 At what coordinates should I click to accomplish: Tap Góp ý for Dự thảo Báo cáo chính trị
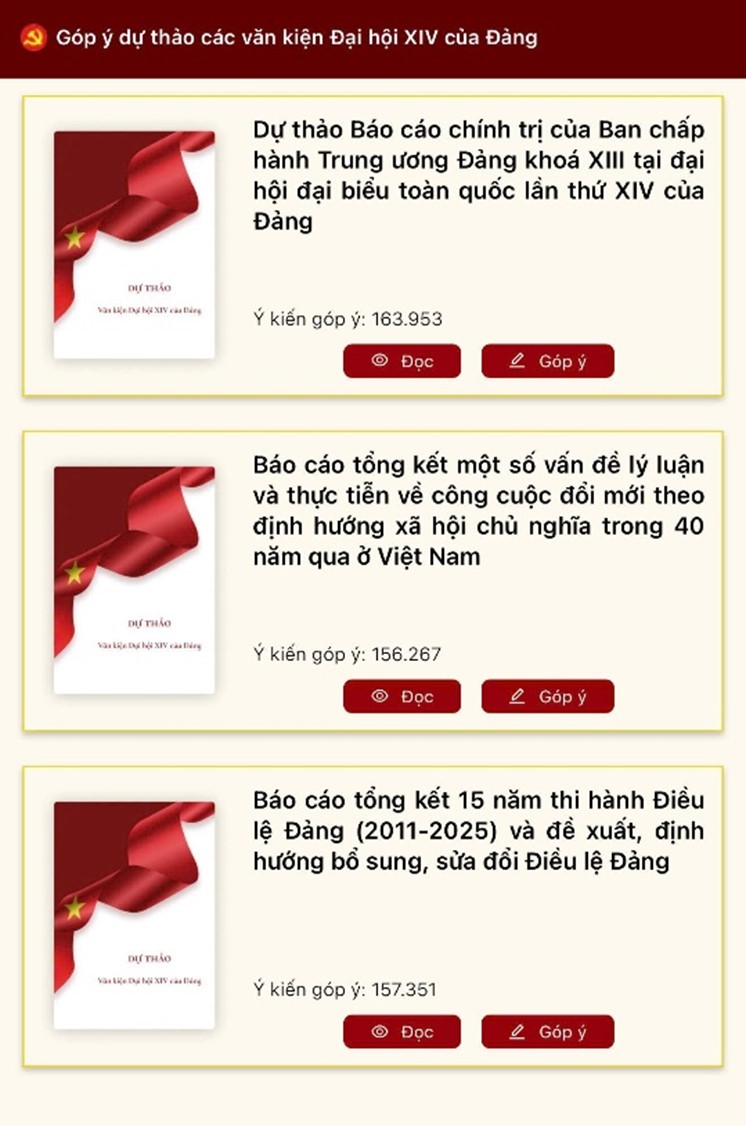tap(547, 361)
